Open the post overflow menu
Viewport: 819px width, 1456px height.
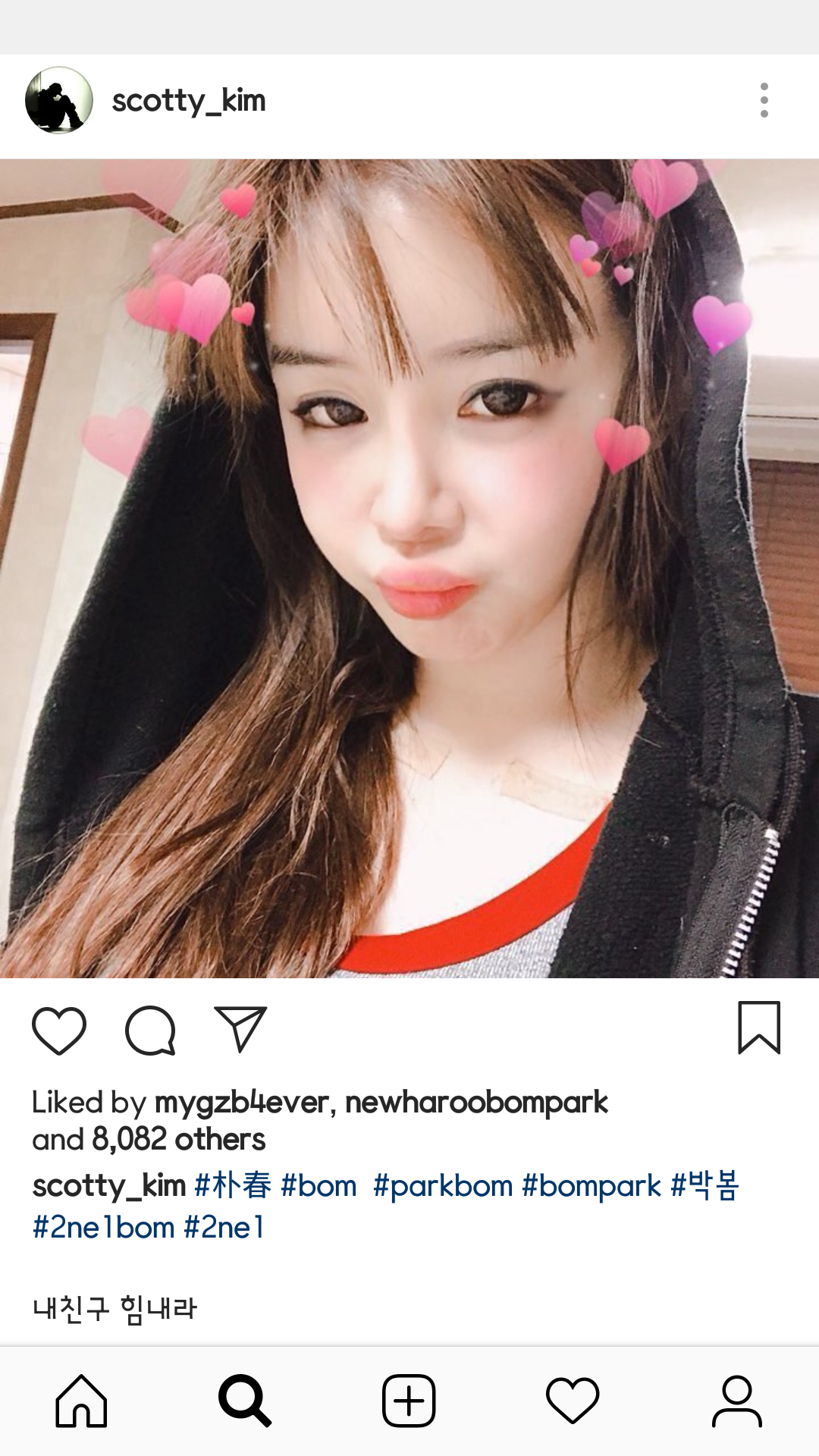click(764, 100)
